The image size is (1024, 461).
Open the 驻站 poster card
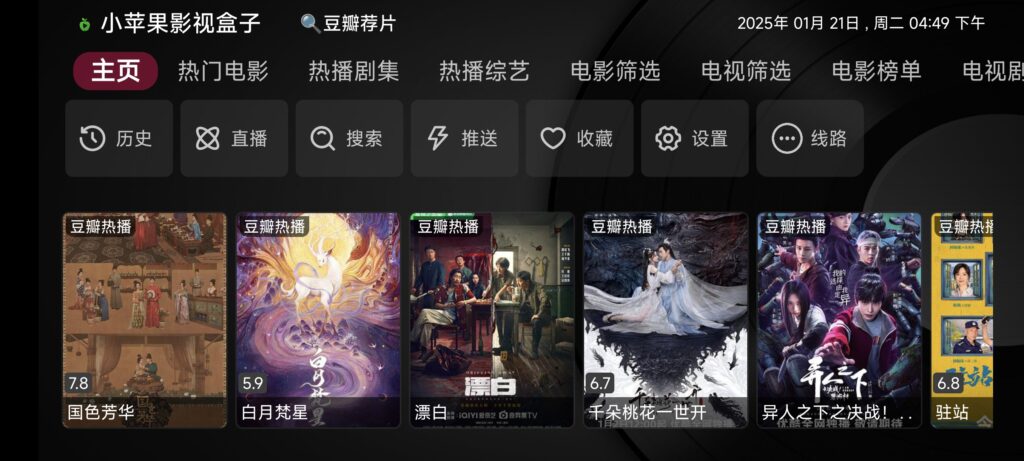(962, 320)
